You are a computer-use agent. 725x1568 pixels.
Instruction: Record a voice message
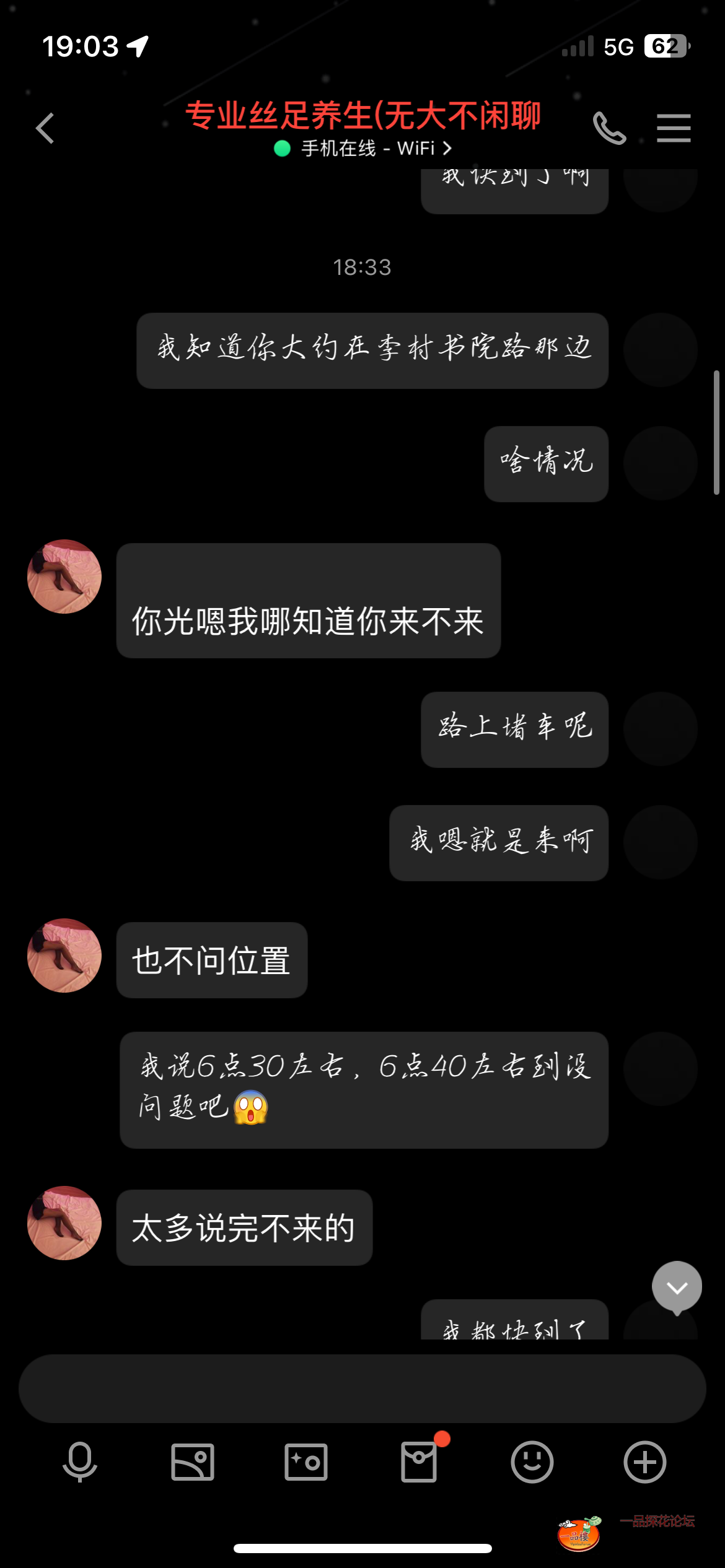point(80,1462)
